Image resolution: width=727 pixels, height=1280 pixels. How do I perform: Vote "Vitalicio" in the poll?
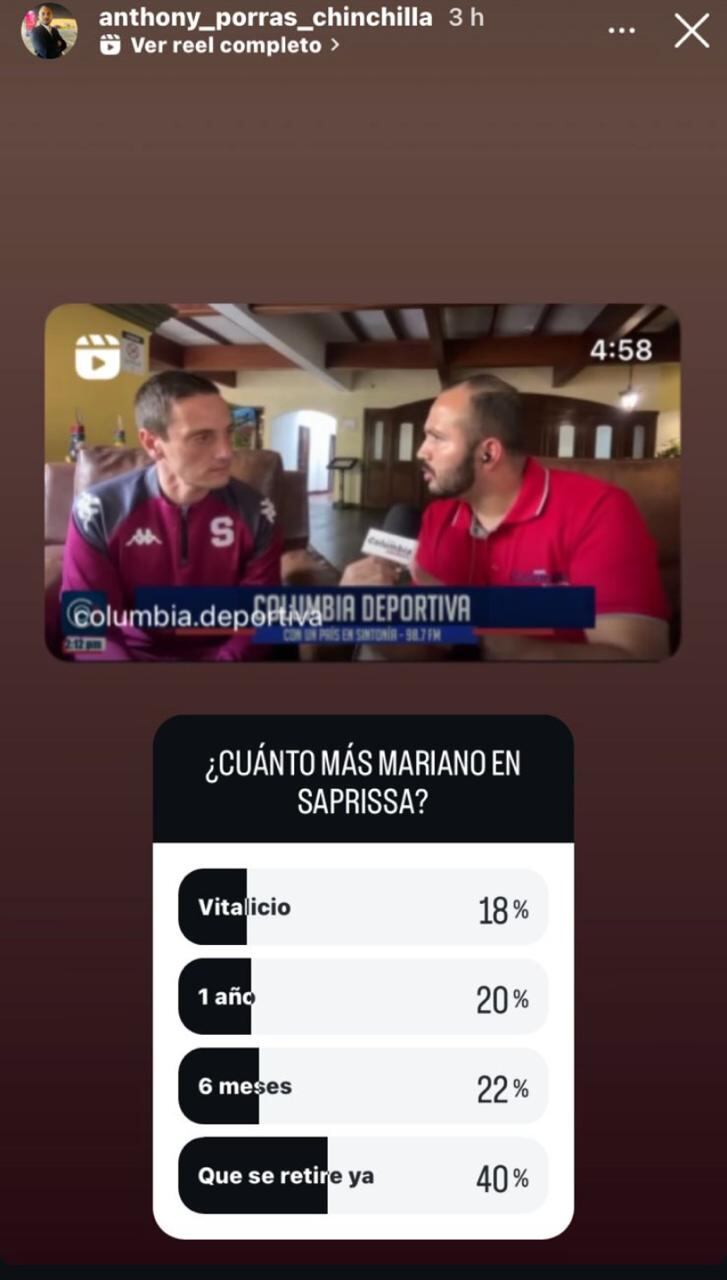(x=363, y=908)
